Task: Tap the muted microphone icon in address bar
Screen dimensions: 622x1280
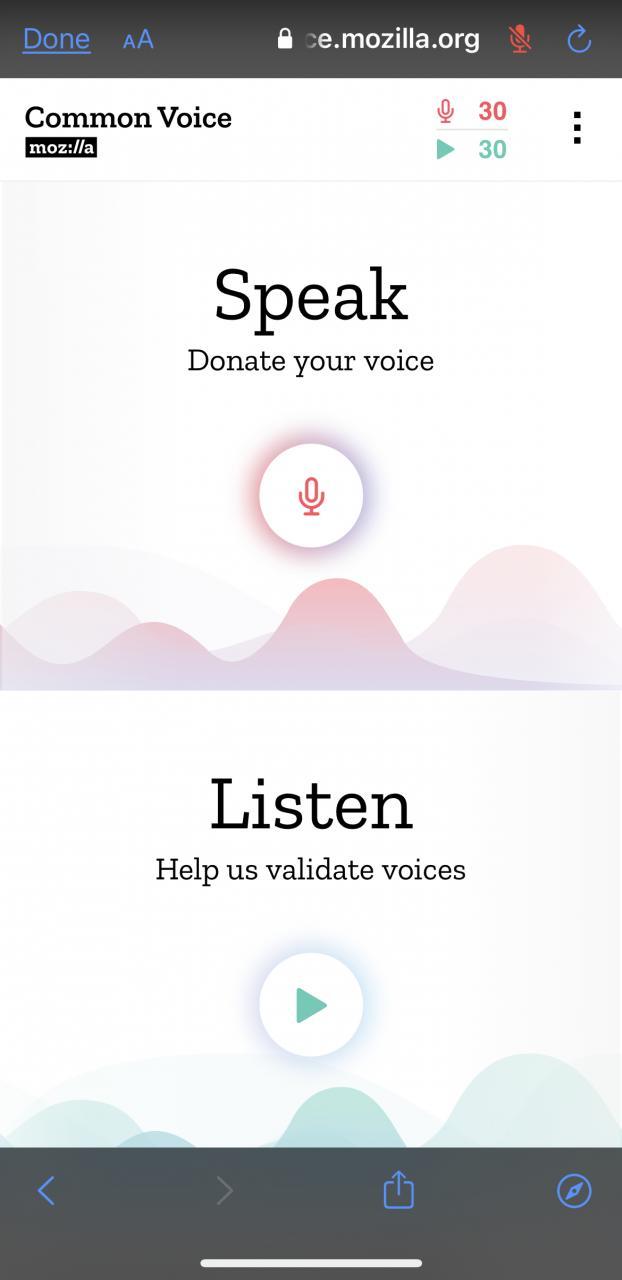Action: pyautogui.click(x=519, y=39)
